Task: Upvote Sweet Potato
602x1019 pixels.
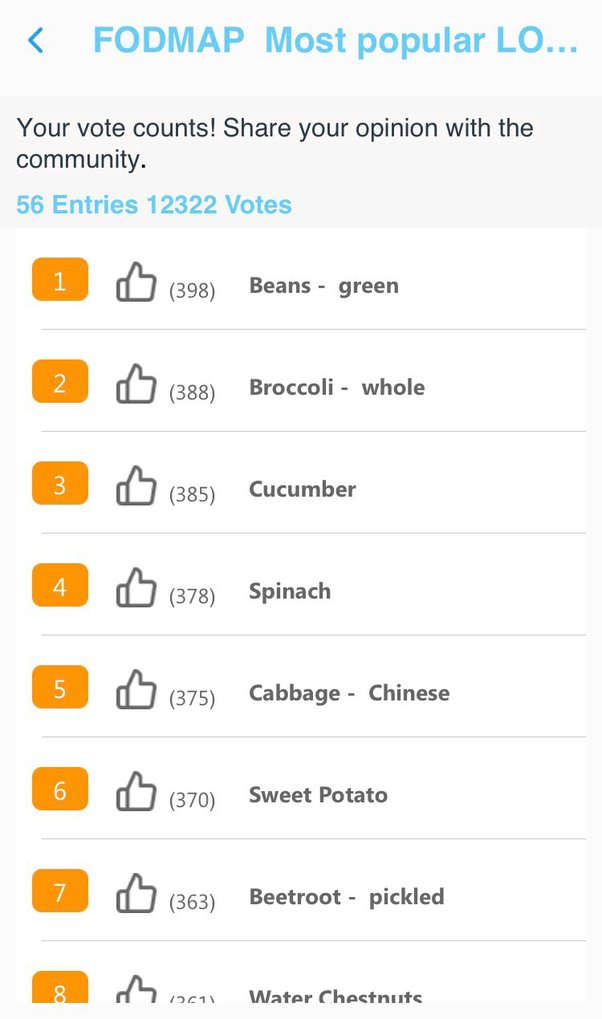Action: [x=136, y=792]
